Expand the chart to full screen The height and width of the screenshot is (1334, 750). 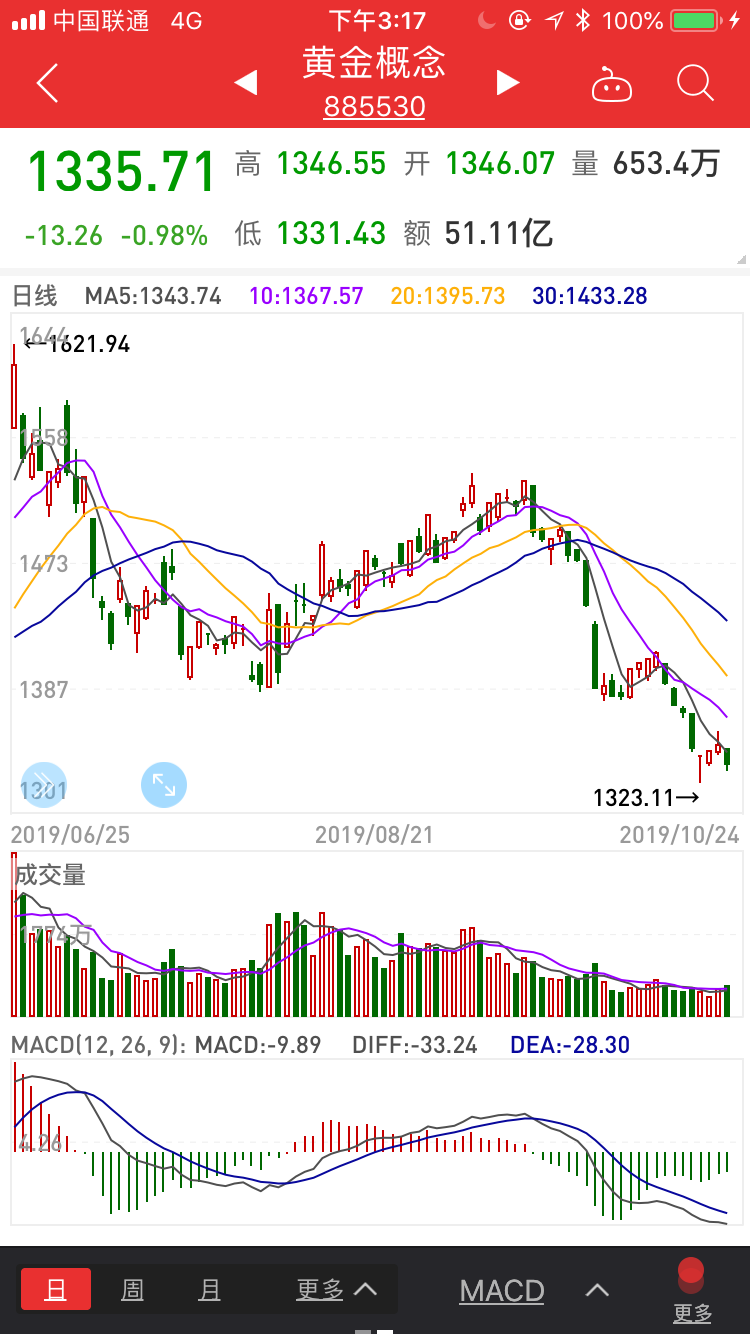click(x=164, y=785)
